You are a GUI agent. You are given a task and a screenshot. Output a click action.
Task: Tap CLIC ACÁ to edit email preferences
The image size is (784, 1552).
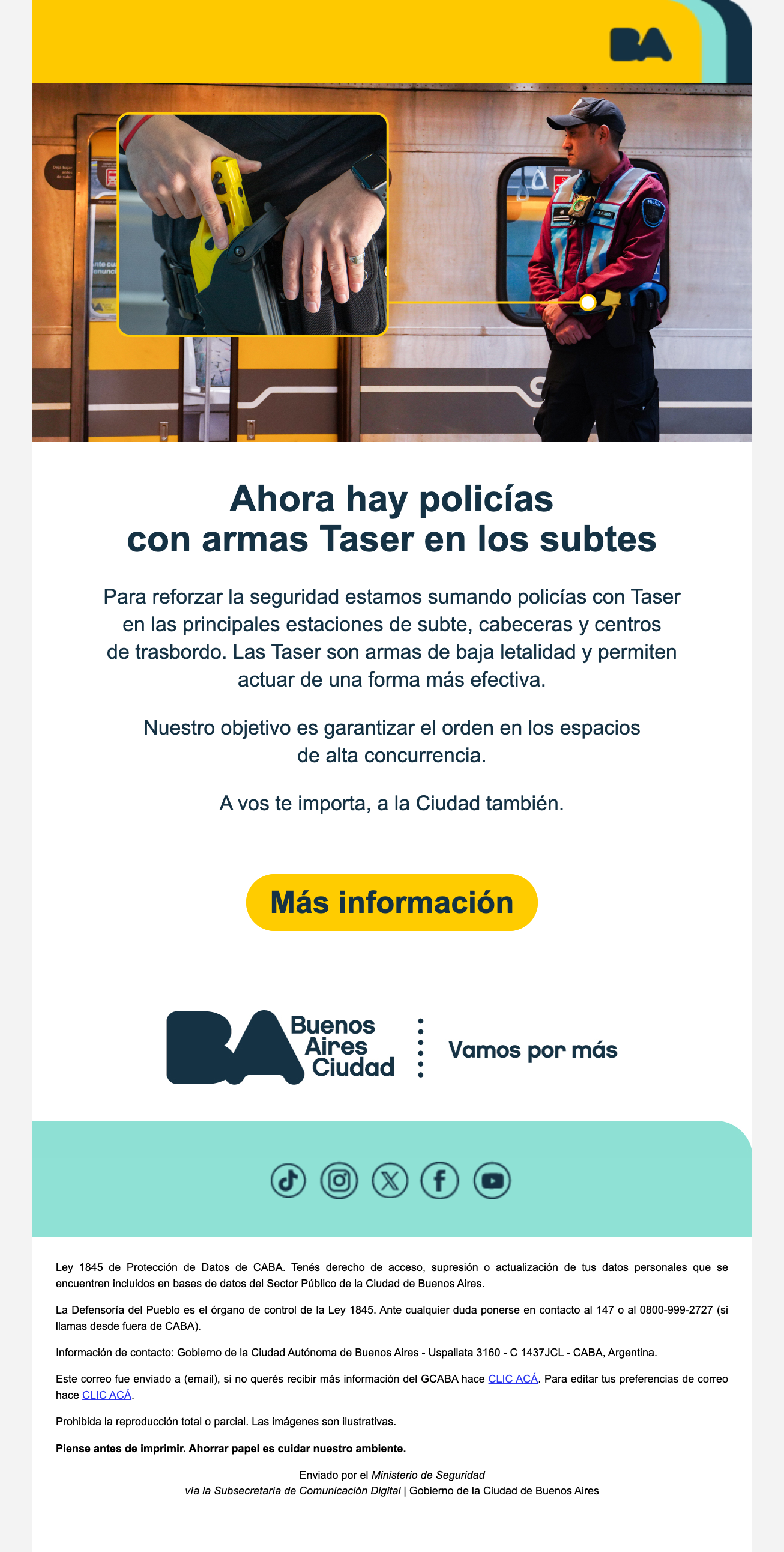[x=107, y=1395]
